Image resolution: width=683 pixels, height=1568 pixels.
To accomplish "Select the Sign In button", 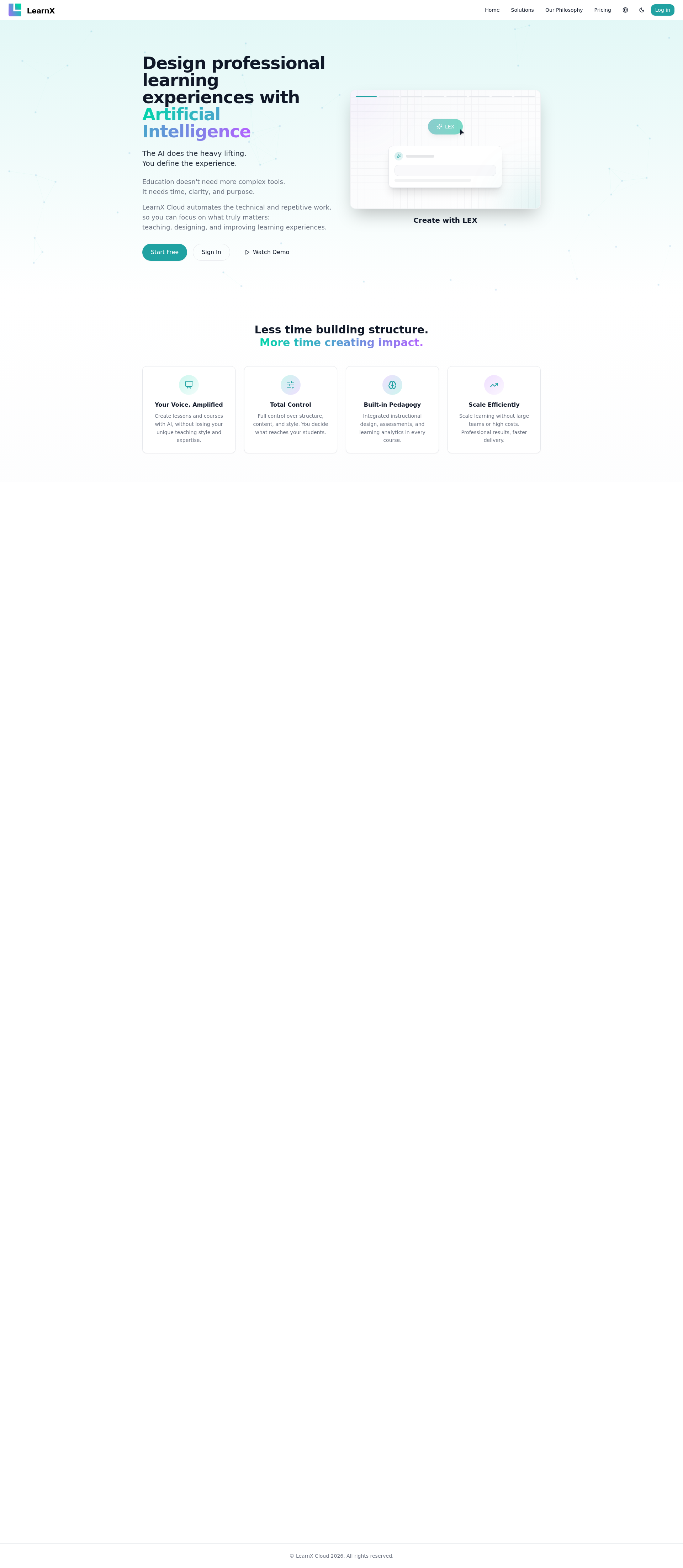I will (x=211, y=252).
